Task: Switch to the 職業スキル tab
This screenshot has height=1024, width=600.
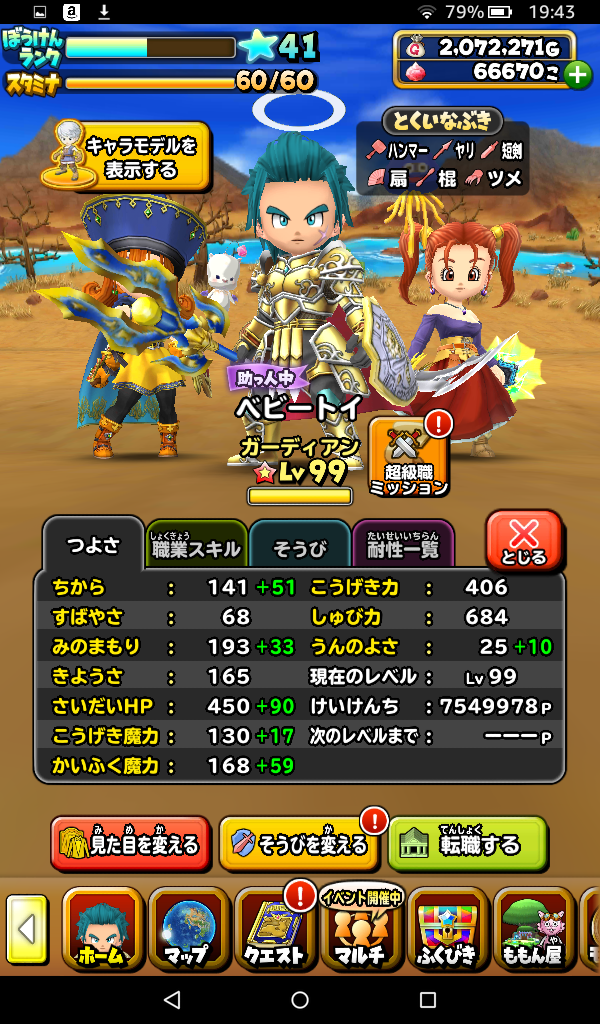Action: 196,546
